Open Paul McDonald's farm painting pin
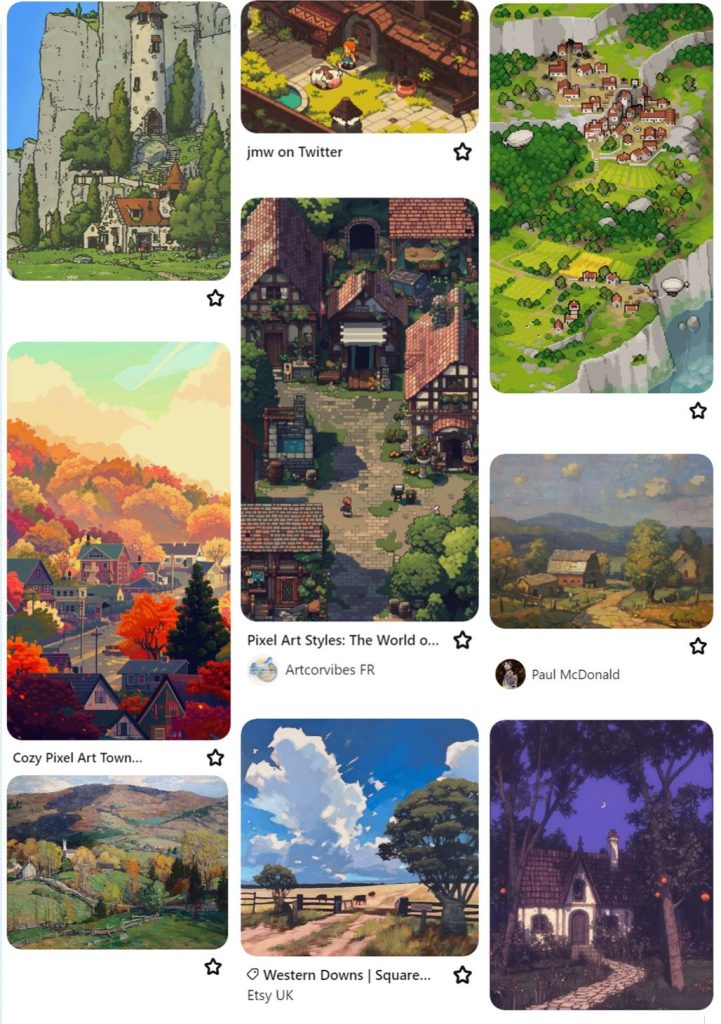The width and height of the screenshot is (721, 1024). (601, 541)
